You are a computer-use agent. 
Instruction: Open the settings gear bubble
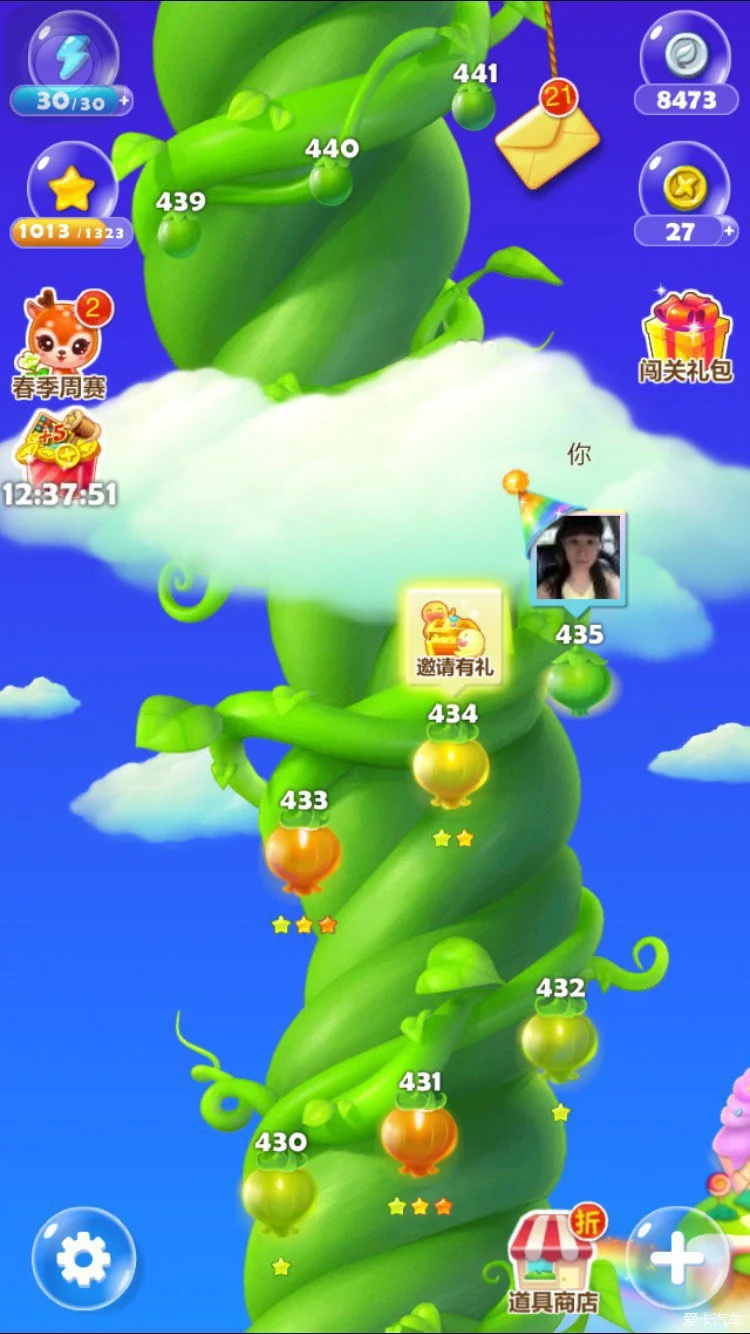pyautogui.click(x=84, y=1258)
